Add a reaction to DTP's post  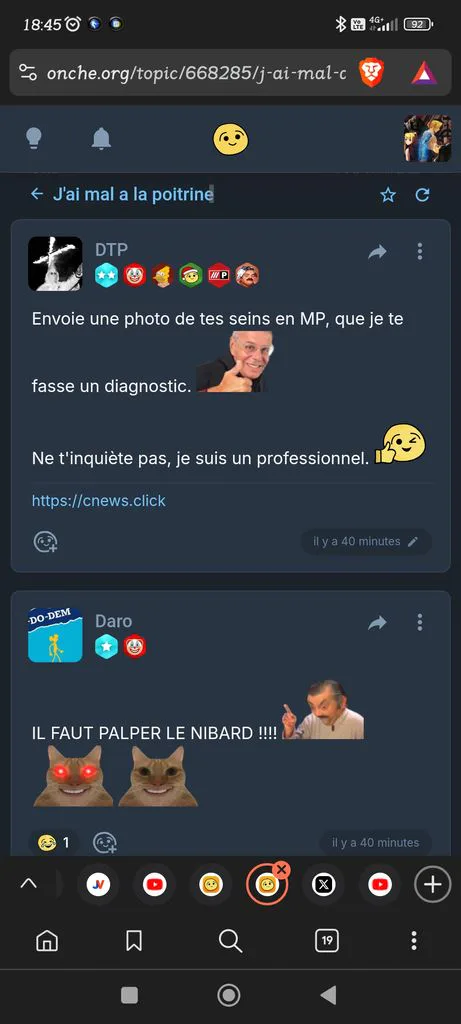click(x=46, y=541)
